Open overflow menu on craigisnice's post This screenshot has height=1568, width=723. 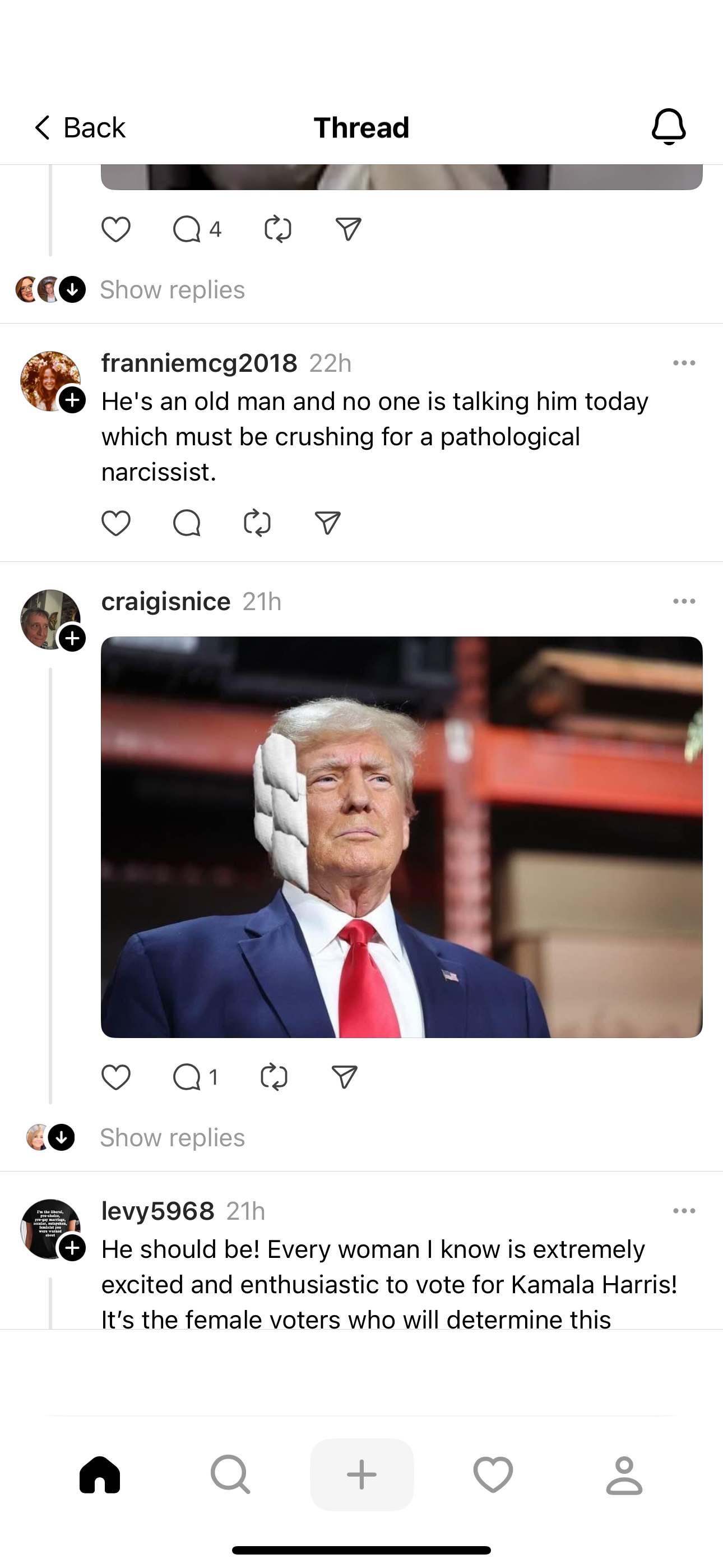pos(684,601)
